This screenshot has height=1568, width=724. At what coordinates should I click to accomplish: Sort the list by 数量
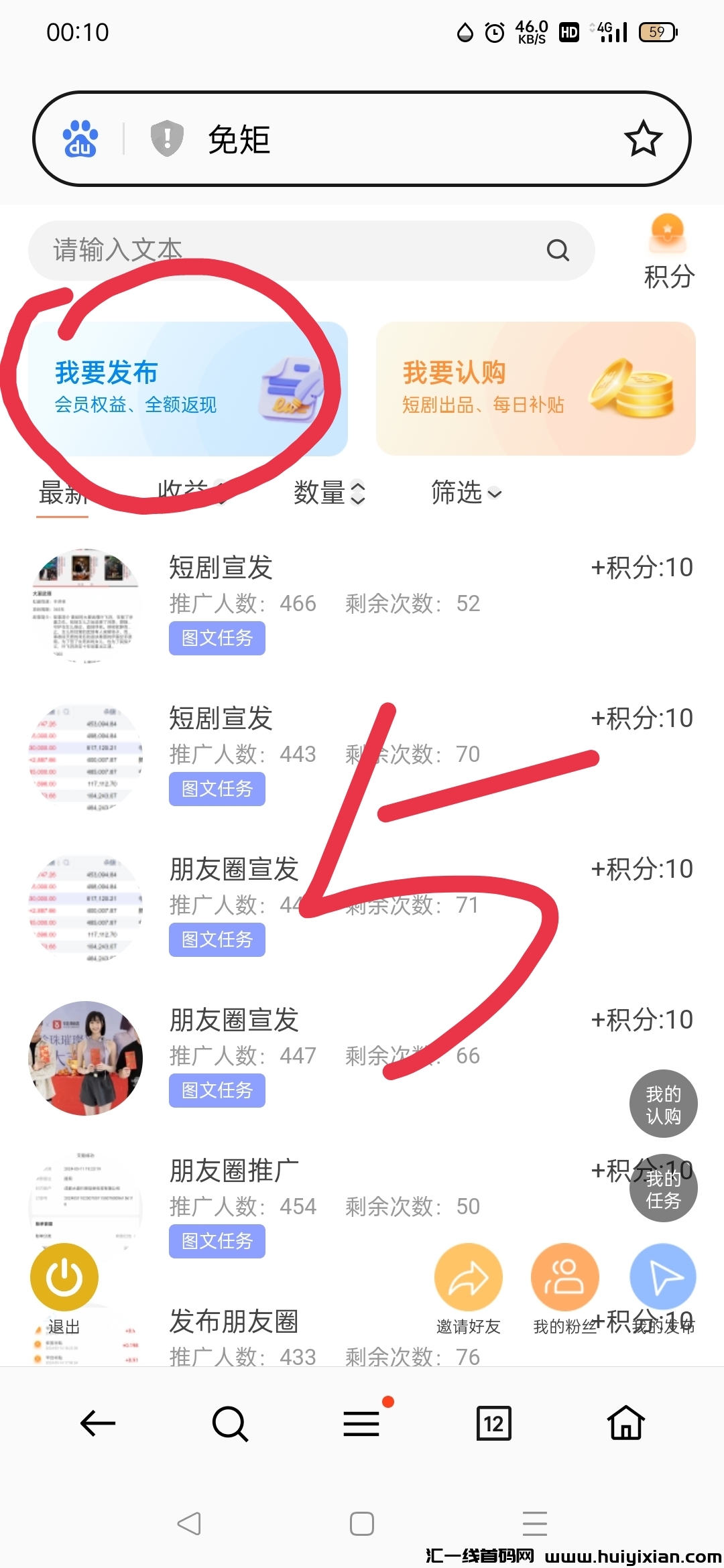pos(329,493)
